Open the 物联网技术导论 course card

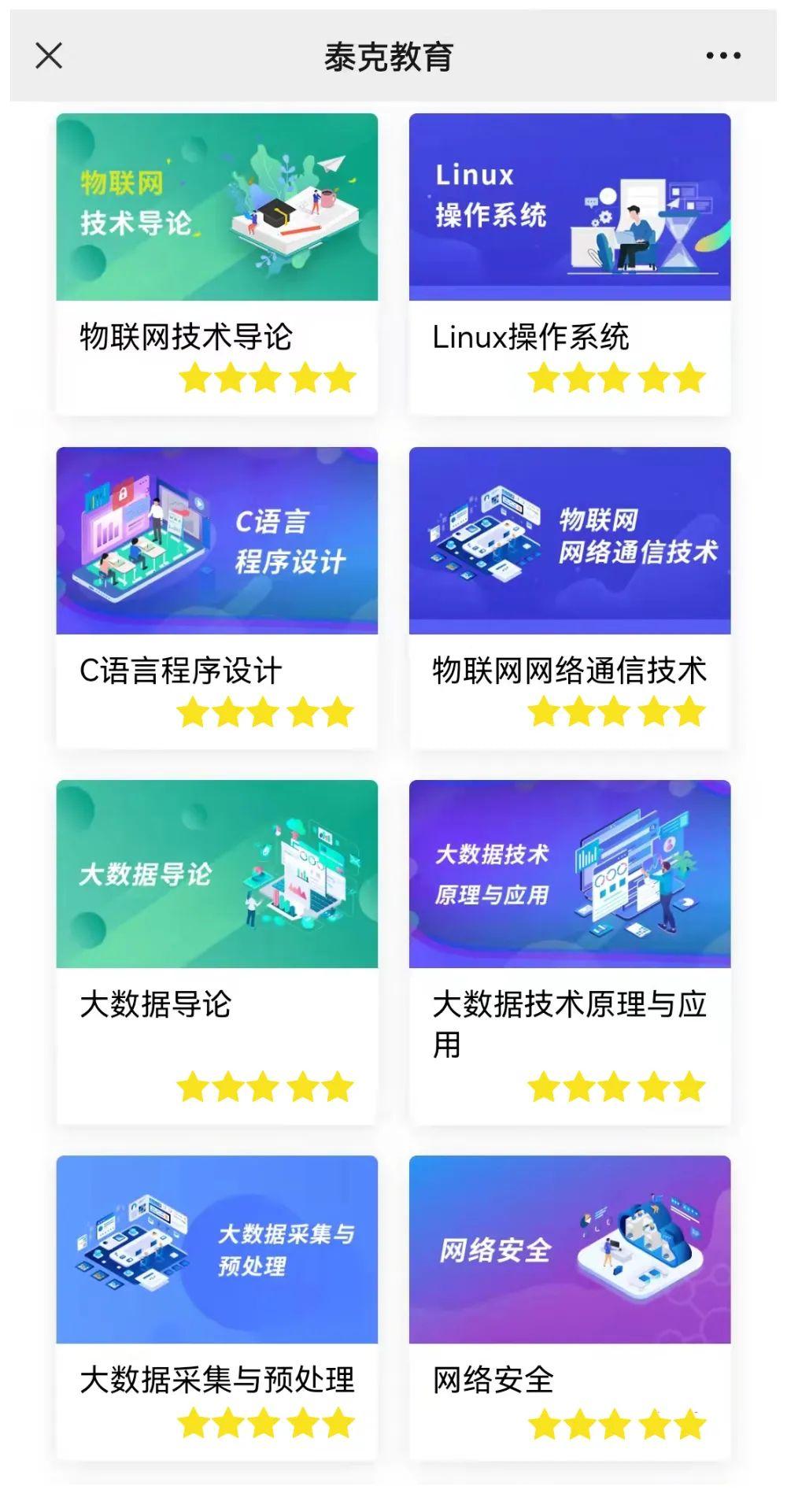(x=216, y=208)
